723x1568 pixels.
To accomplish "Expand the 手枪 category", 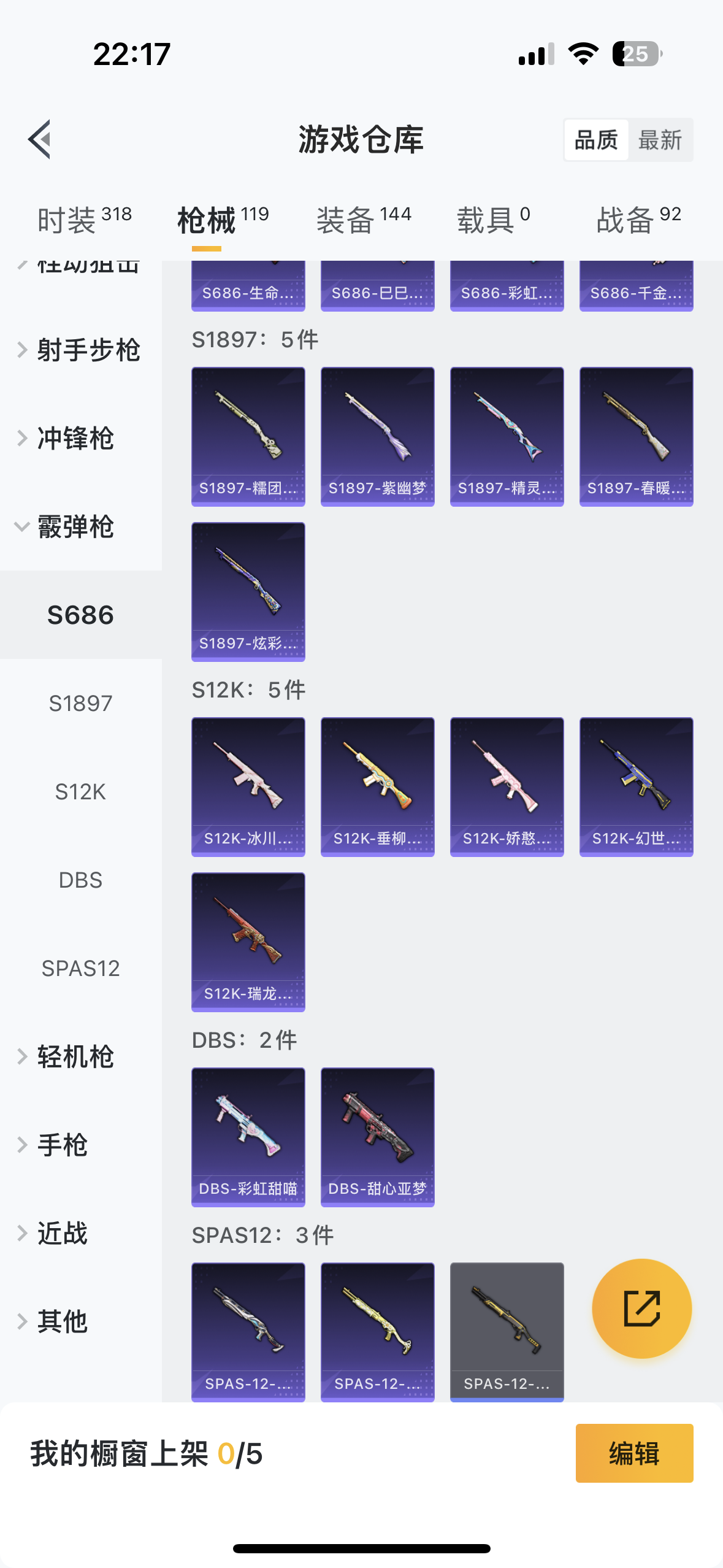I will [x=61, y=1145].
